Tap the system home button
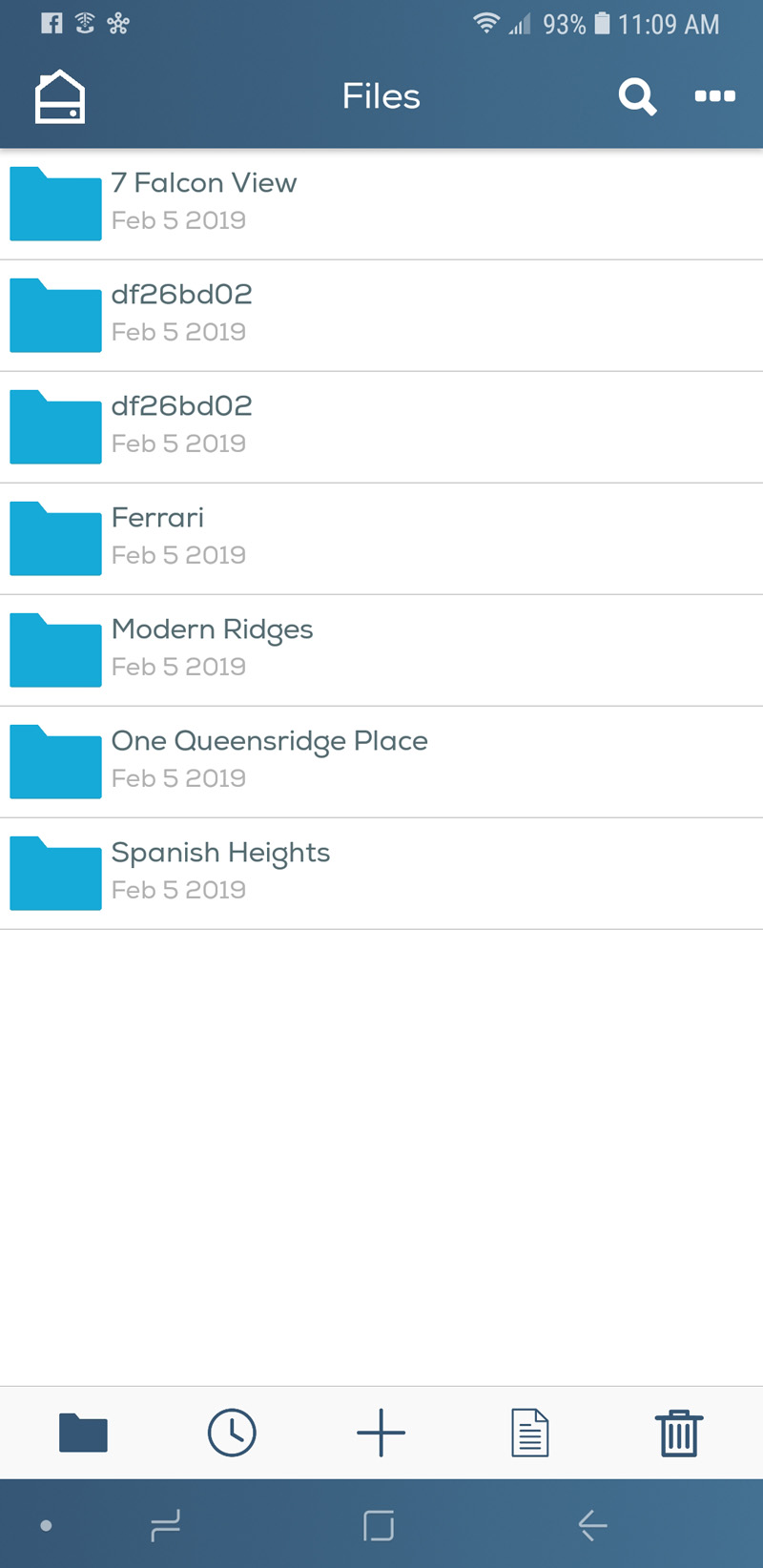 click(379, 1526)
